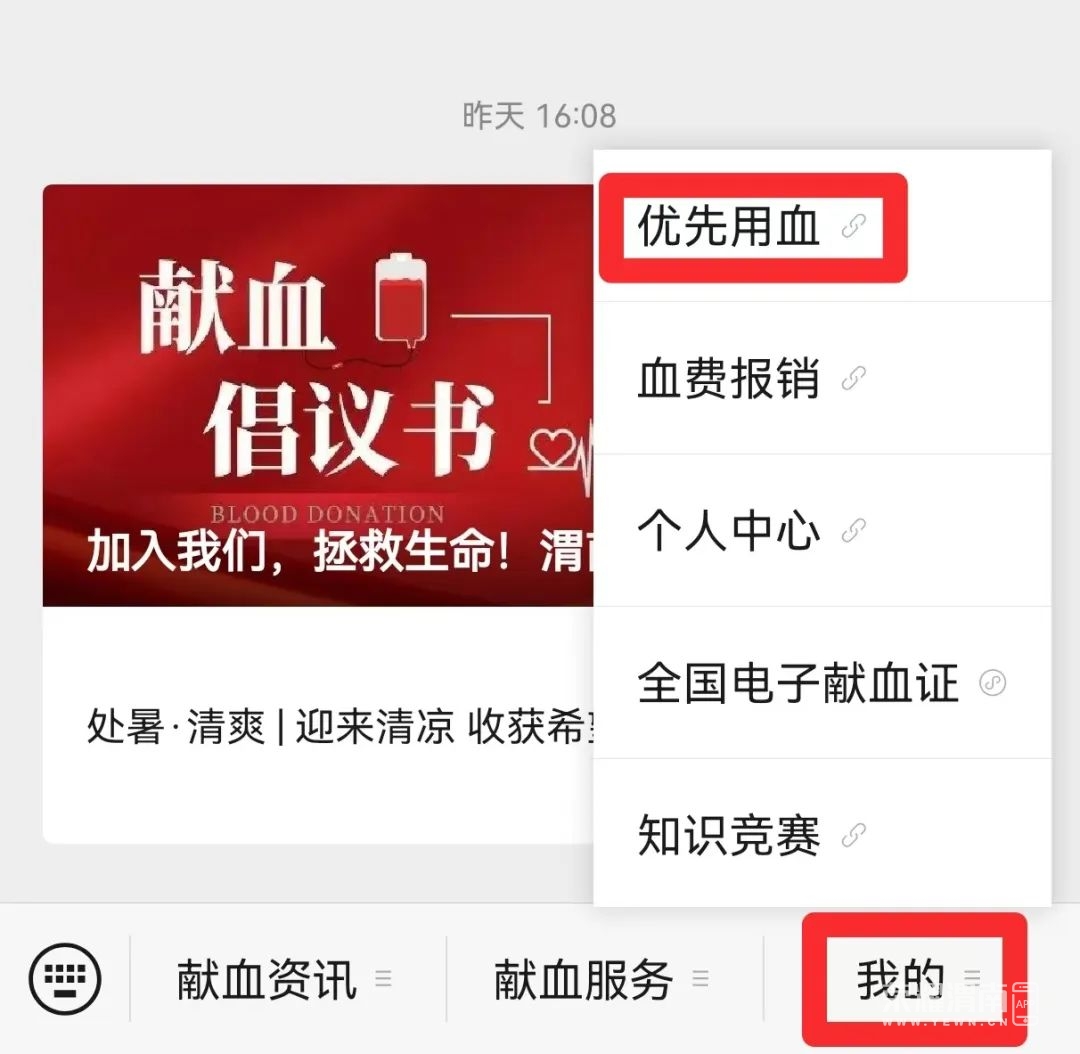Go to 个人中心
The width and height of the screenshot is (1080, 1054).
[x=750, y=531]
